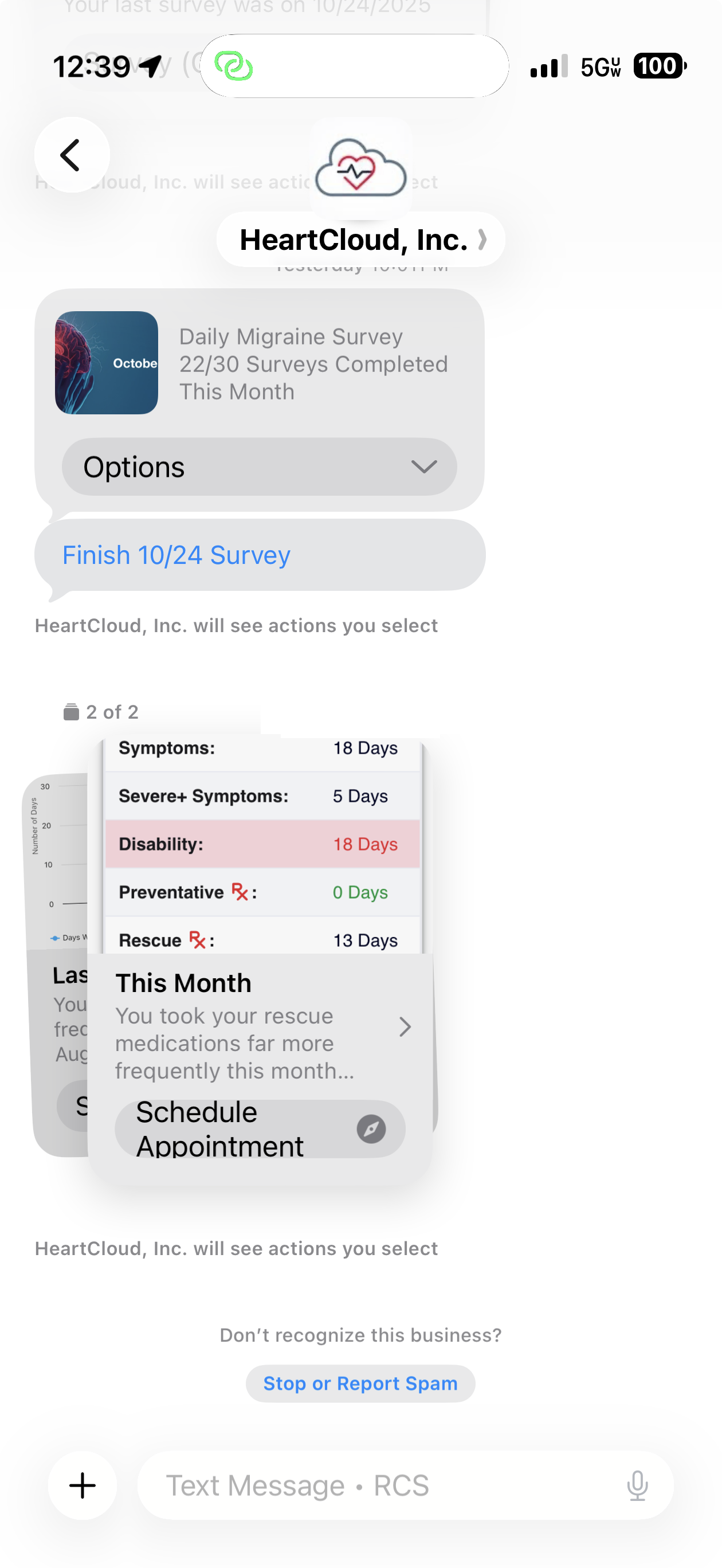Screen dimensions: 722x1568
Task: Tap Finish 10/24 Survey
Action: point(176,555)
